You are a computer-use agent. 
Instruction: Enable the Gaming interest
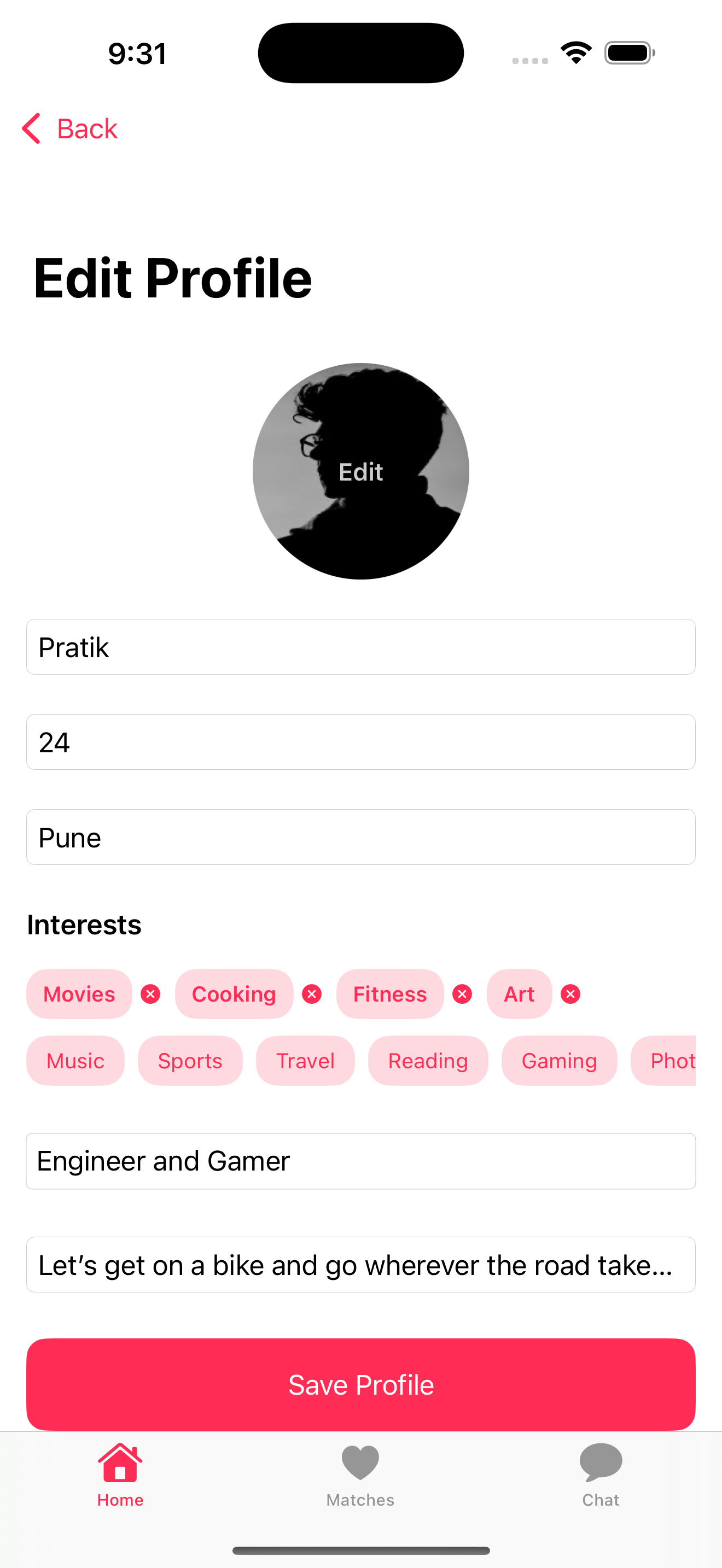558,1060
